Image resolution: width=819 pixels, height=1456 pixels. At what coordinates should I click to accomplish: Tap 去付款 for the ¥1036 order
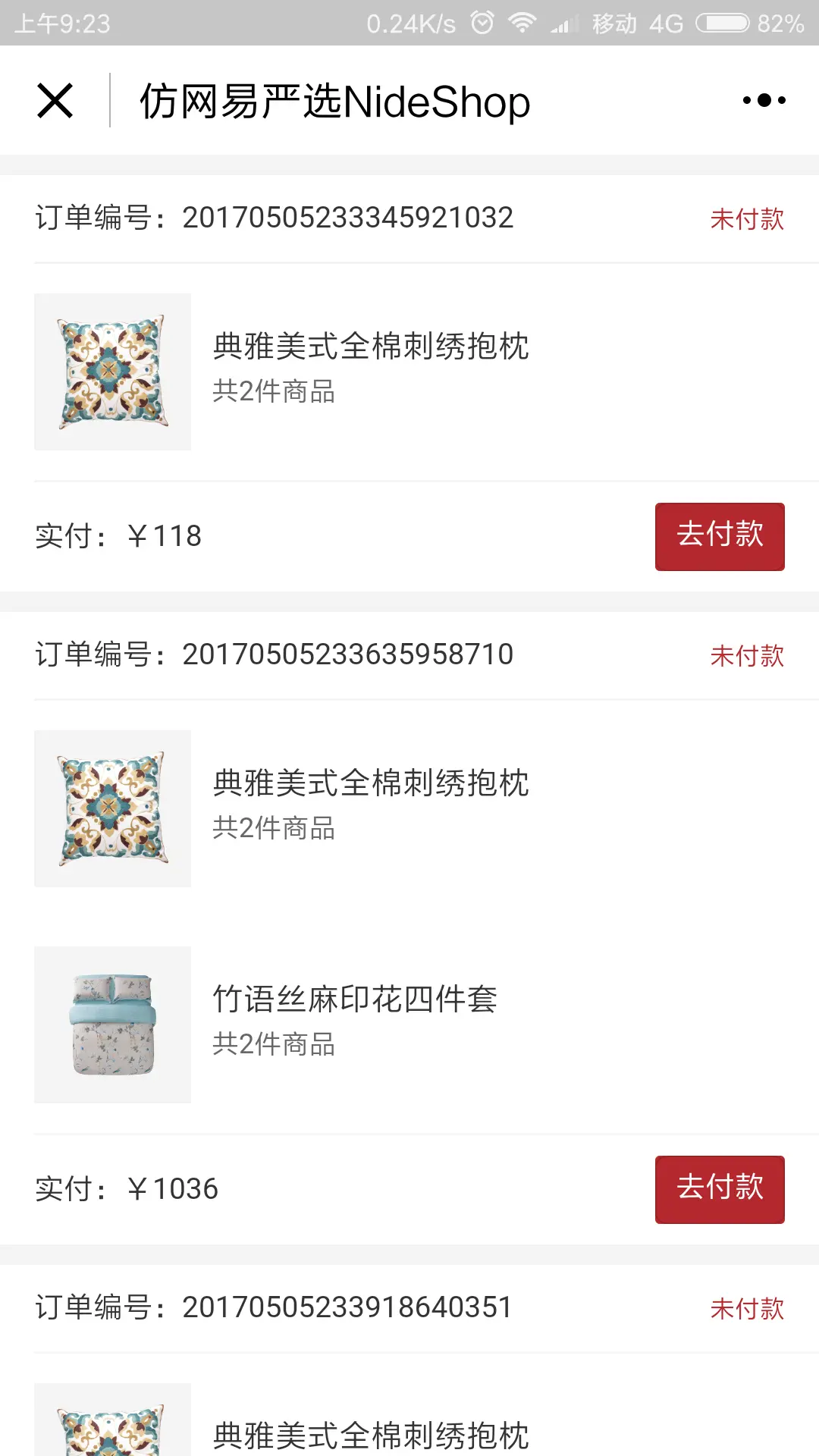click(x=720, y=1189)
